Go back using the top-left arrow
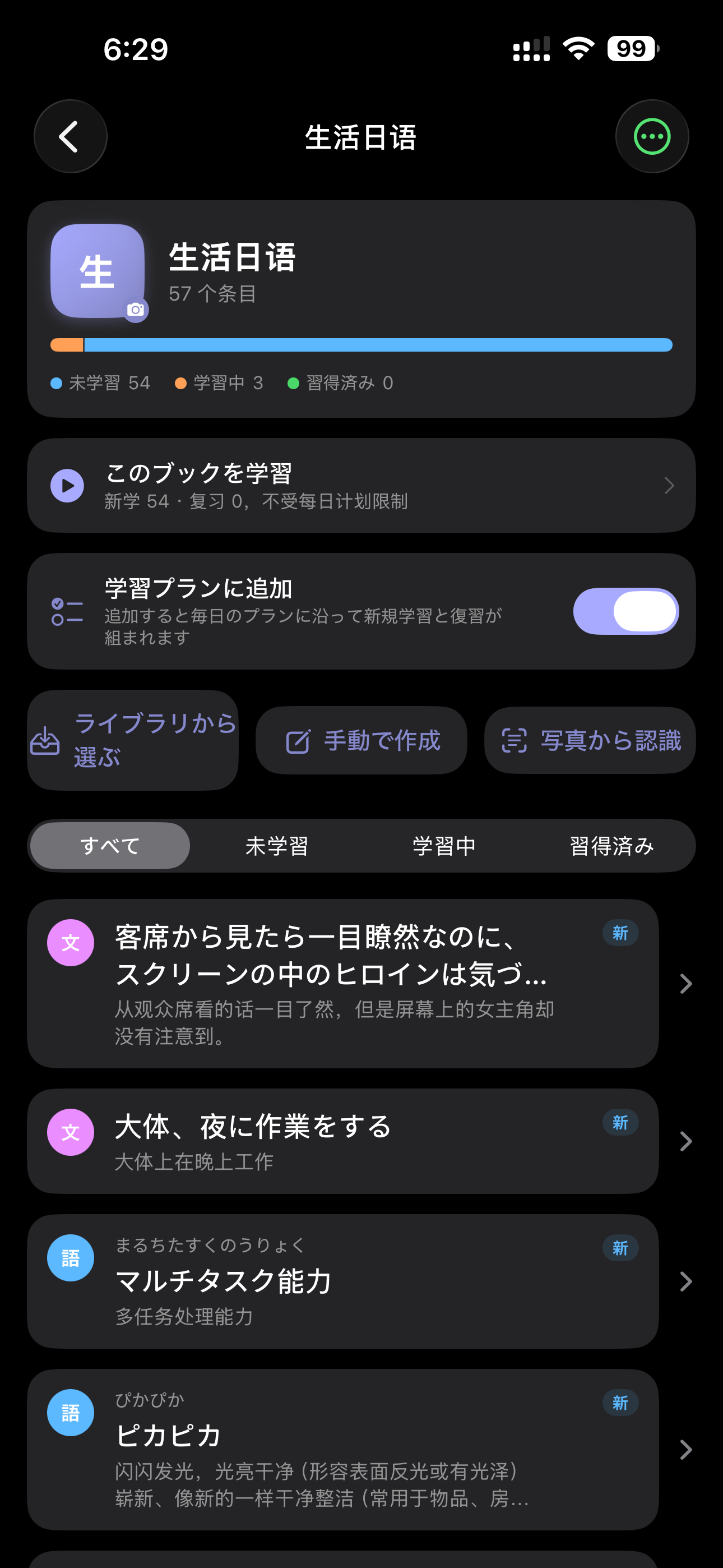This screenshot has width=723, height=1568. tap(70, 136)
